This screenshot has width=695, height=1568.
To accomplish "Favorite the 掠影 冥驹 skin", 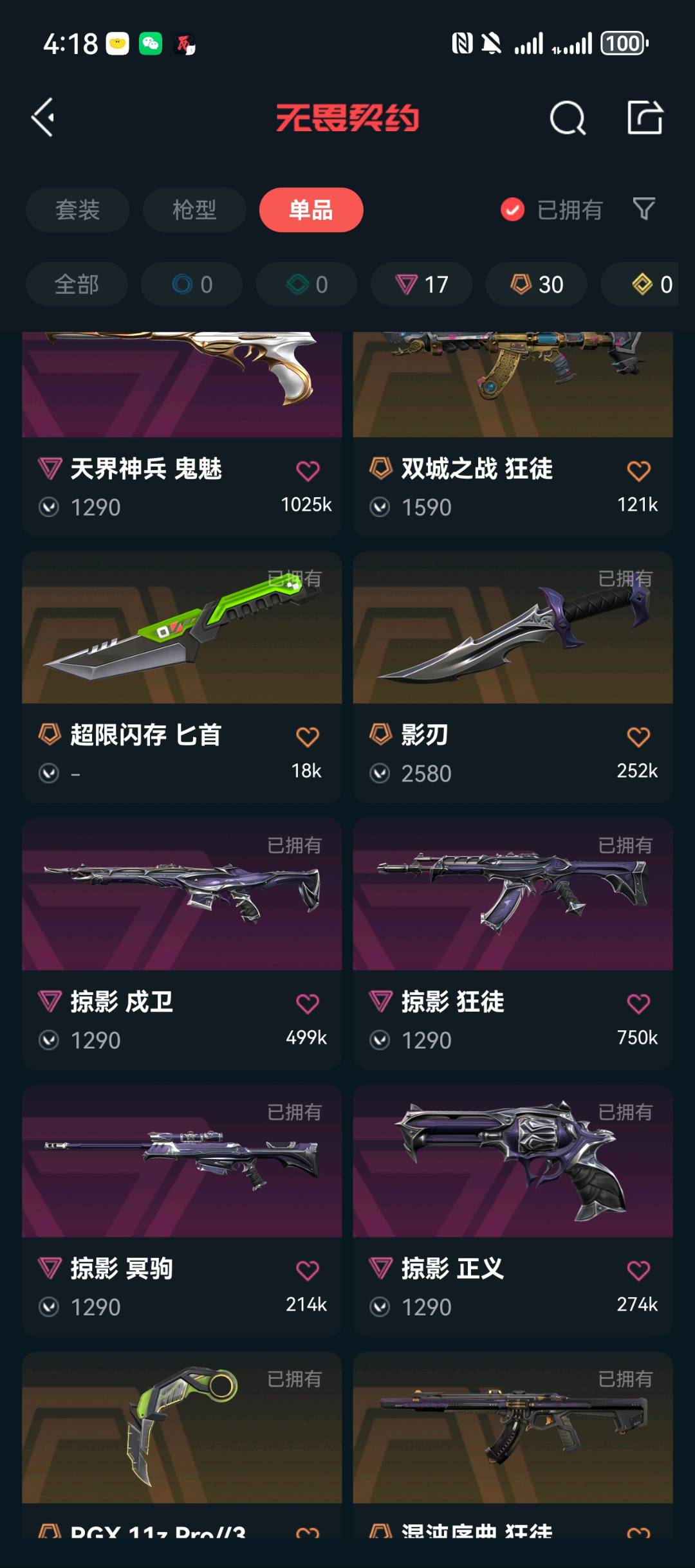I will (x=308, y=1270).
